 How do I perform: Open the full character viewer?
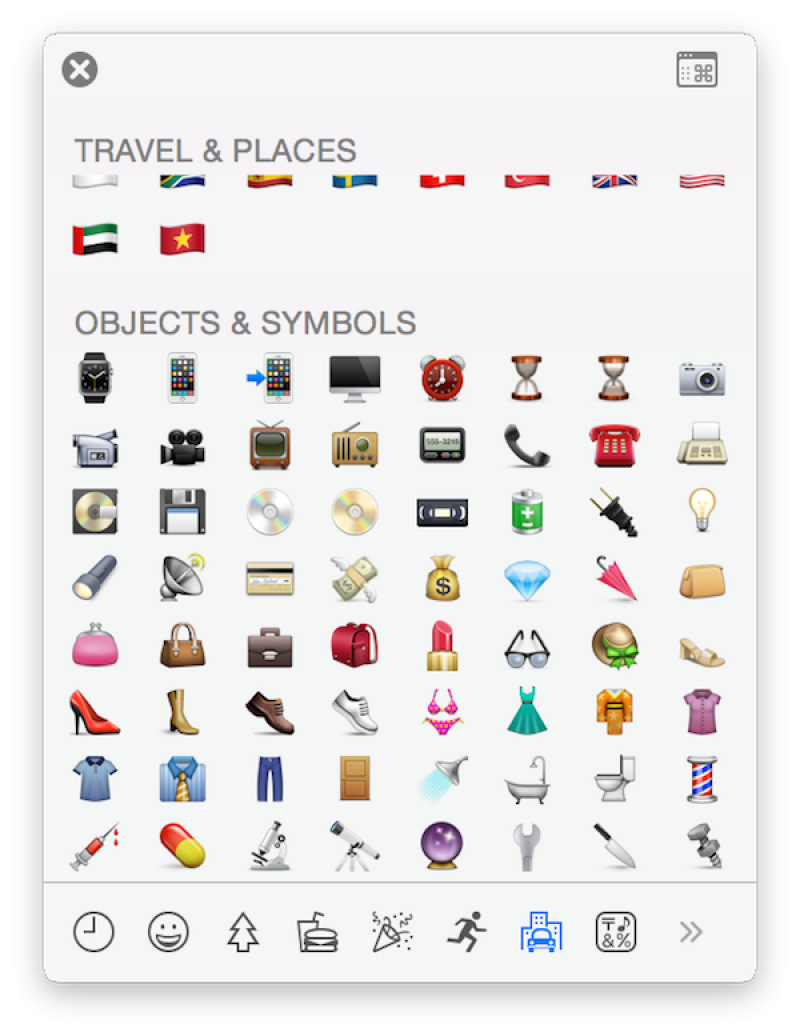[x=697, y=70]
